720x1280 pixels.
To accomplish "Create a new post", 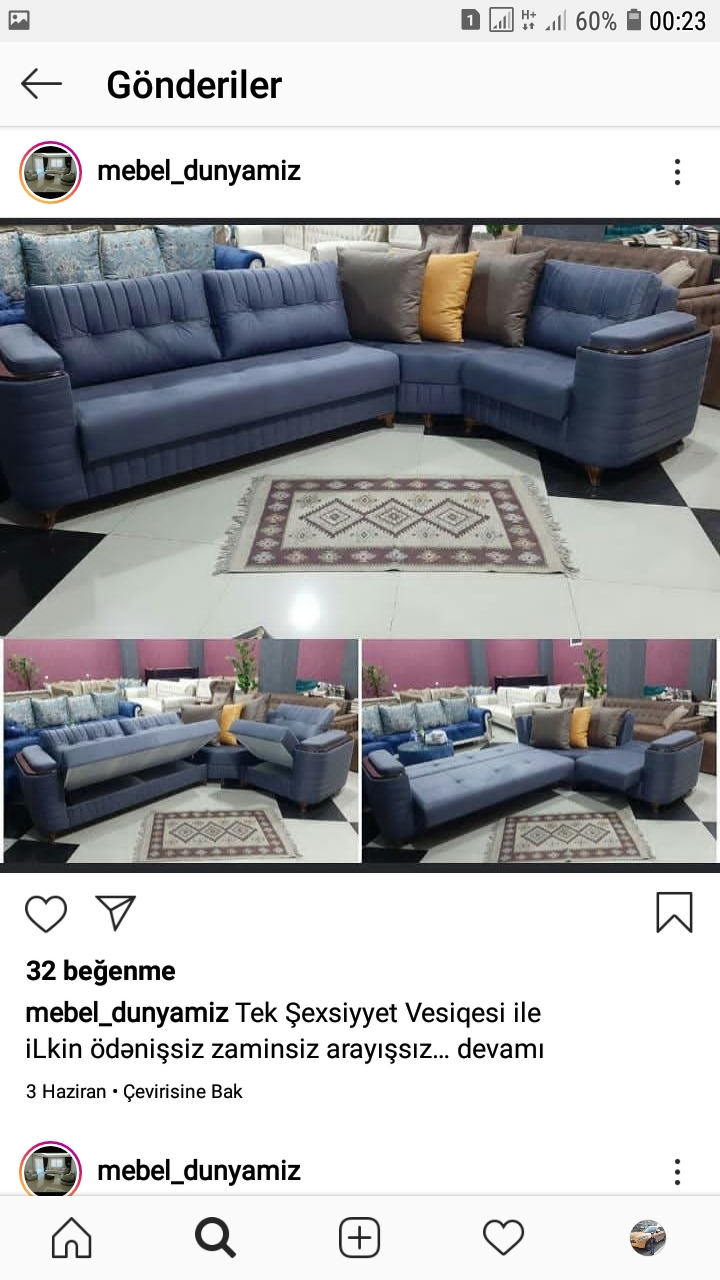I will pos(359,1238).
